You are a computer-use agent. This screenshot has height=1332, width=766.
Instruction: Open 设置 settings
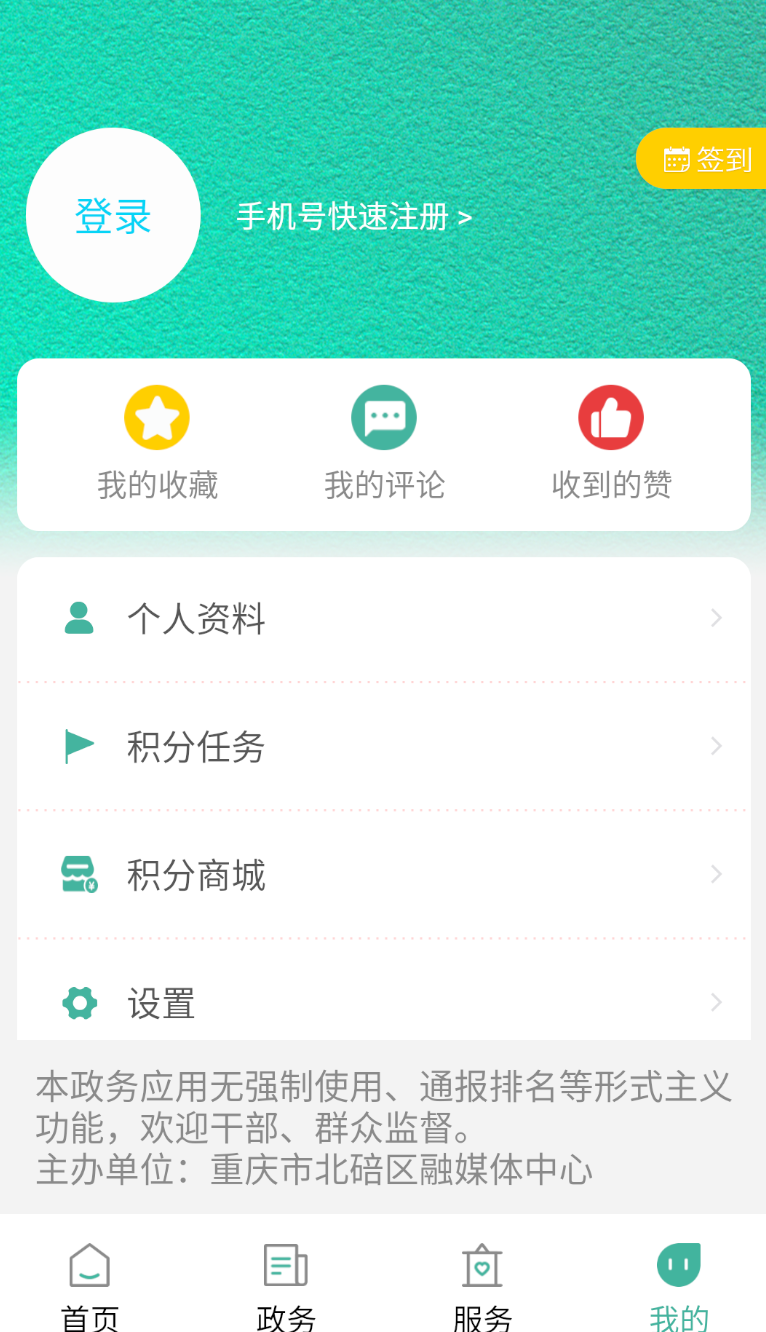[384, 991]
